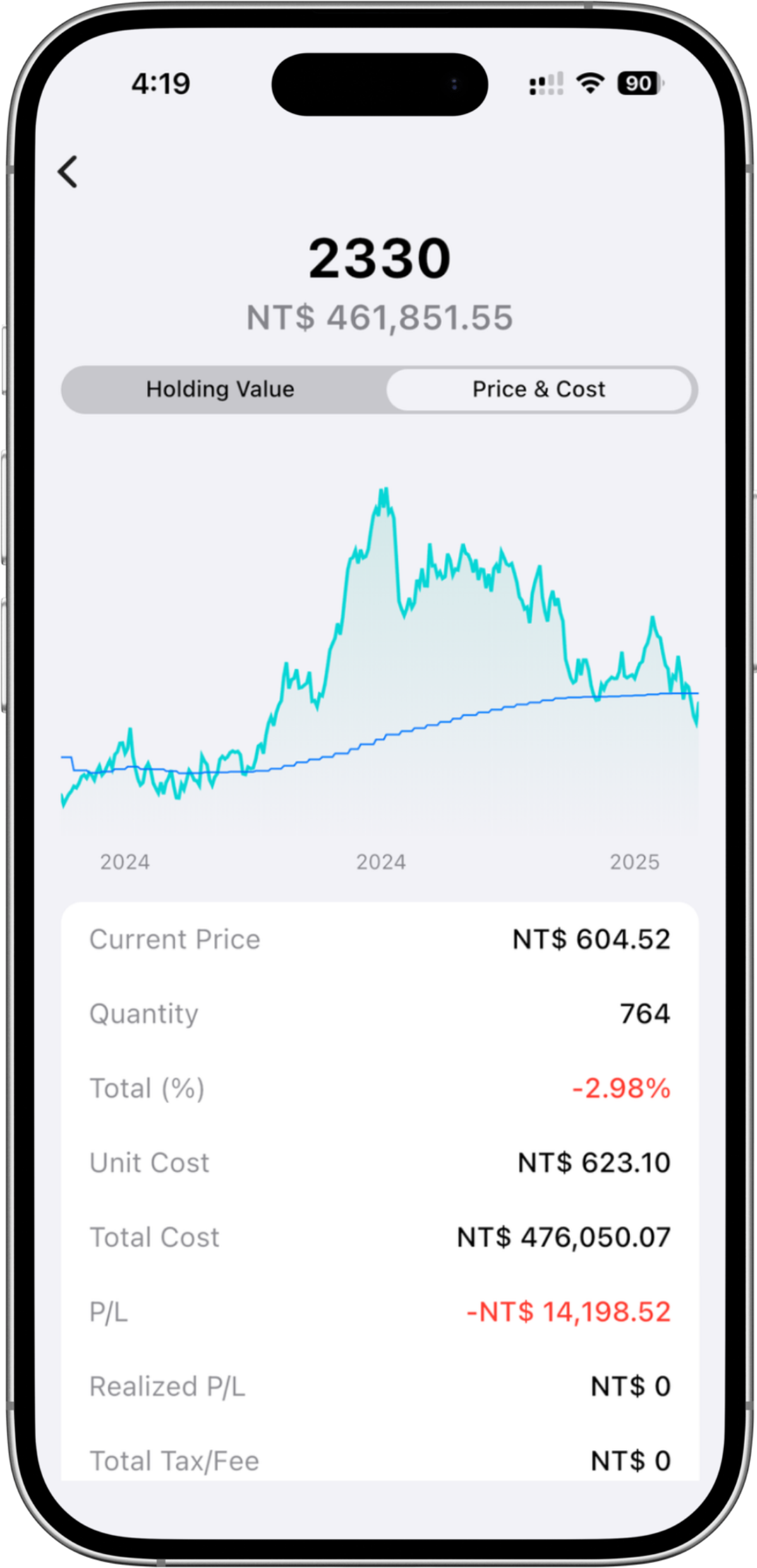This screenshot has width=757, height=1568.
Task: Tap the back chevron to go back
Action: click(x=68, y=171)
